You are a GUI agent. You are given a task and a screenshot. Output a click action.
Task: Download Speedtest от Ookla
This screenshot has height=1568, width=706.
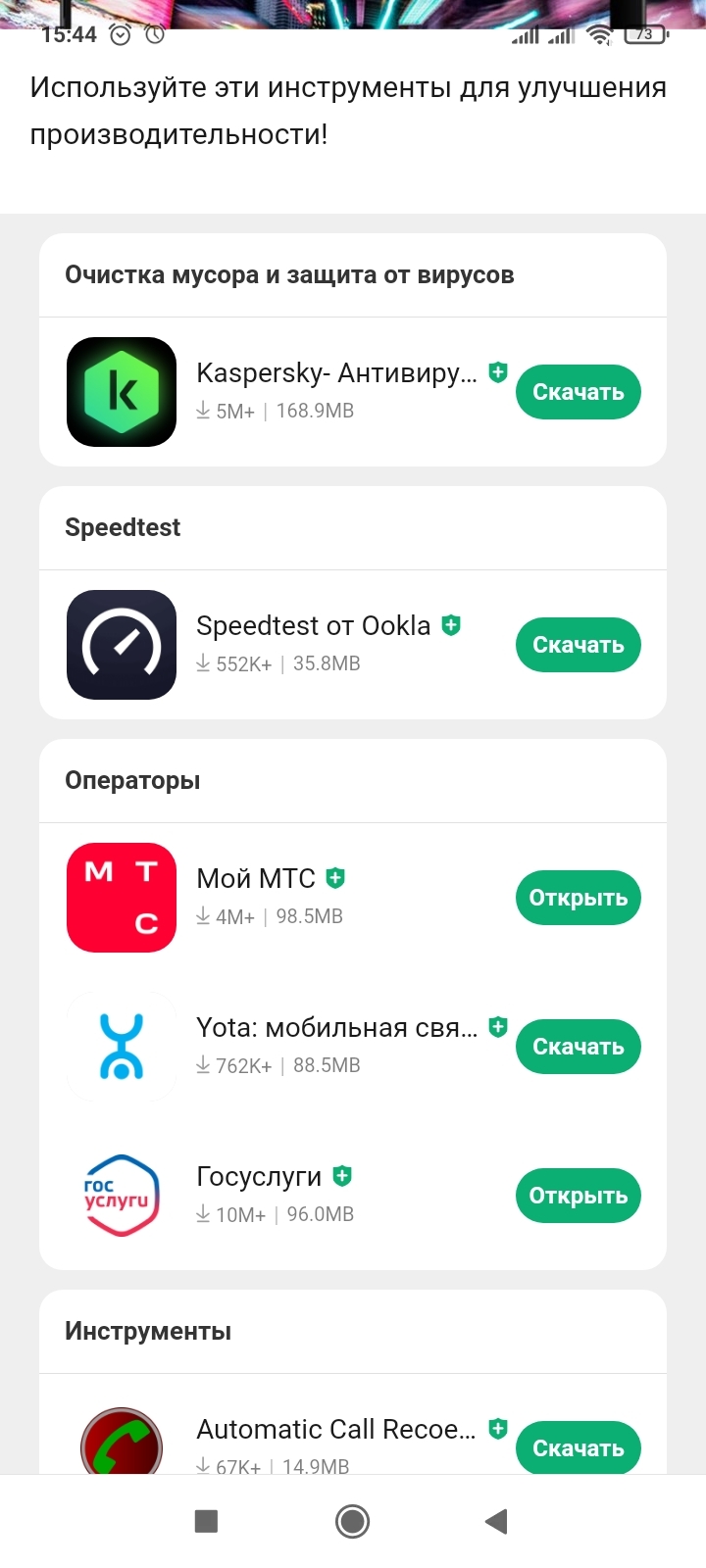(578, 645)
